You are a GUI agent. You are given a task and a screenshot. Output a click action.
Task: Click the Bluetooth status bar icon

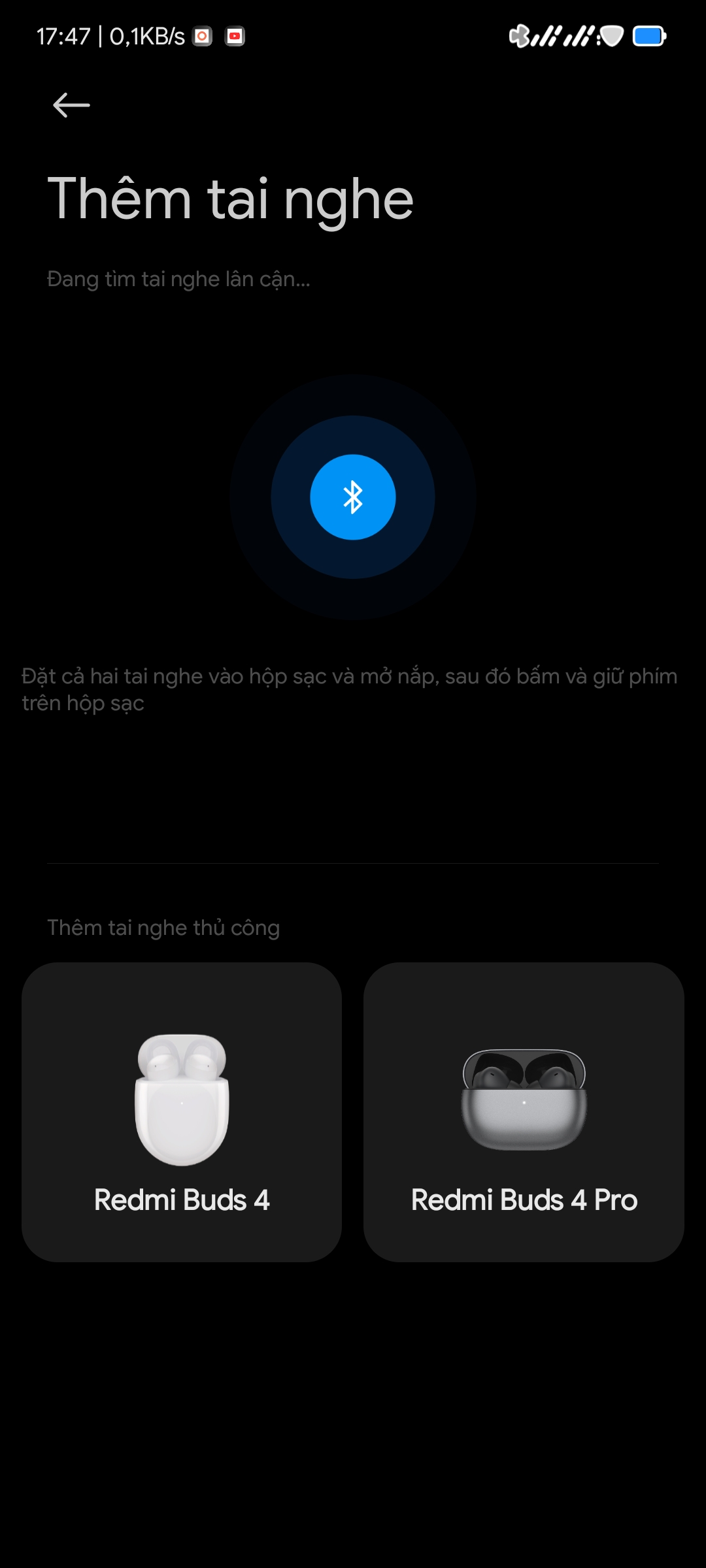[520, 36]
